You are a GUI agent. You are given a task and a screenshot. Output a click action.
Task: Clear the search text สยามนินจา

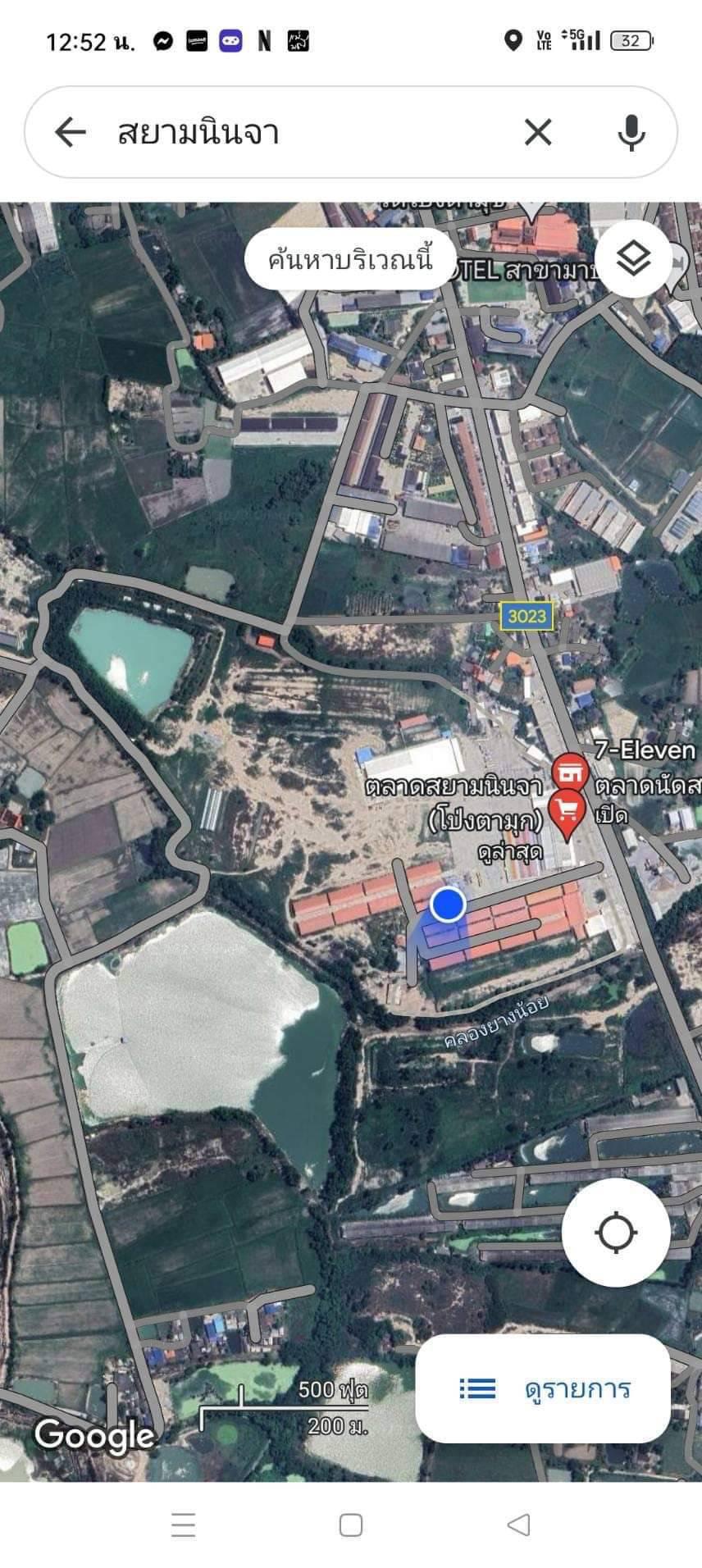point(538,132)
